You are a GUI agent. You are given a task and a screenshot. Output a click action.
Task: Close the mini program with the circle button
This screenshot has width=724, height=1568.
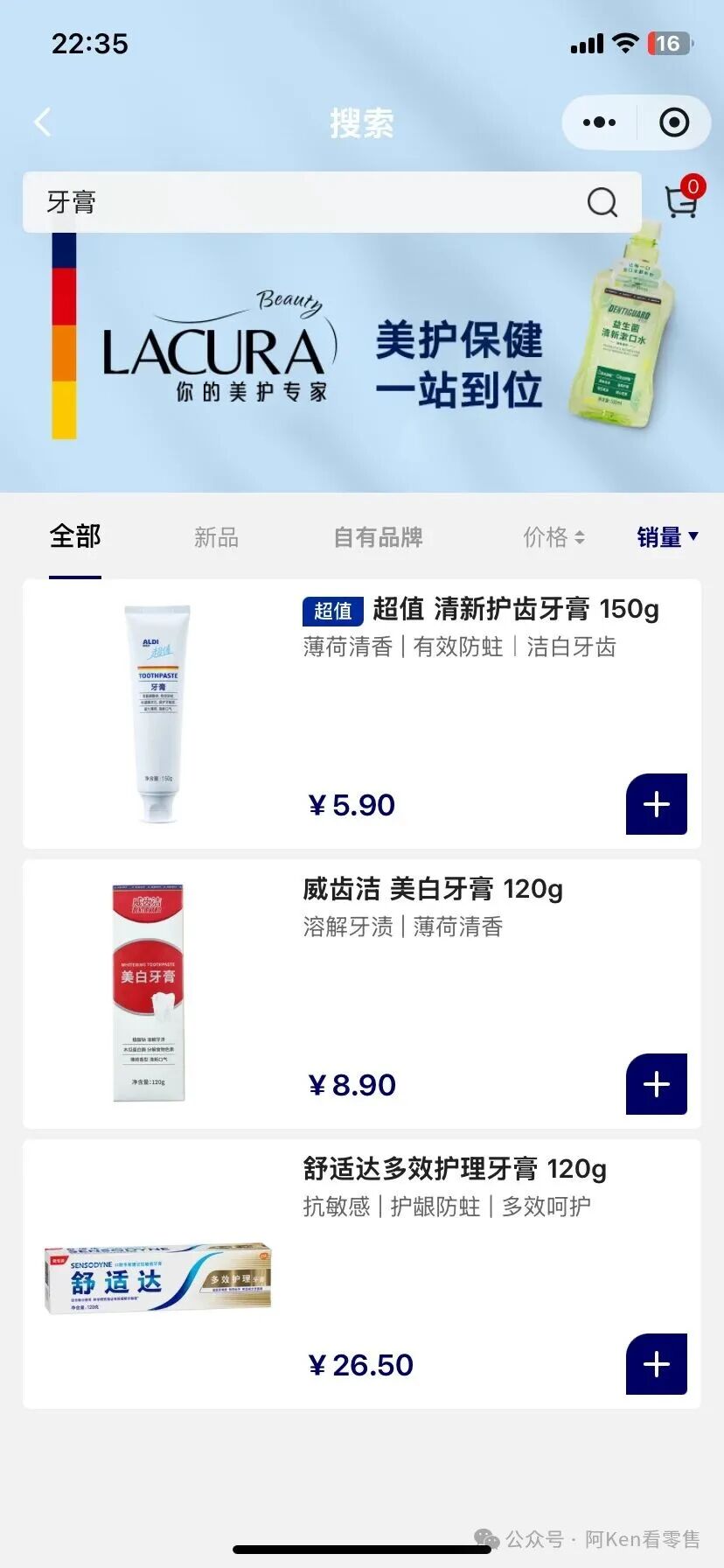pos(673,122)
